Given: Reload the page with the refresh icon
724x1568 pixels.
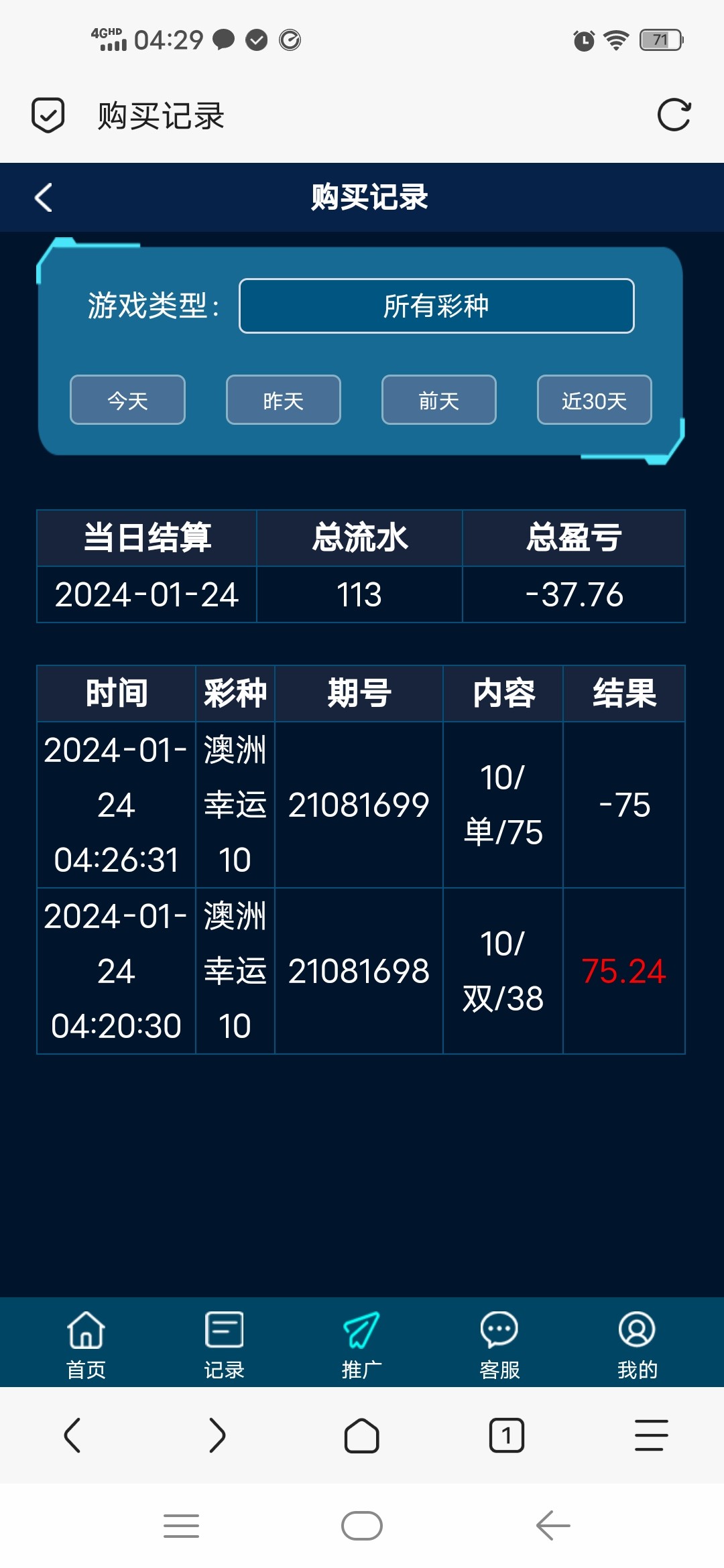Looking at the screenshot, I should pyautogui.click(x=674, y=115).
